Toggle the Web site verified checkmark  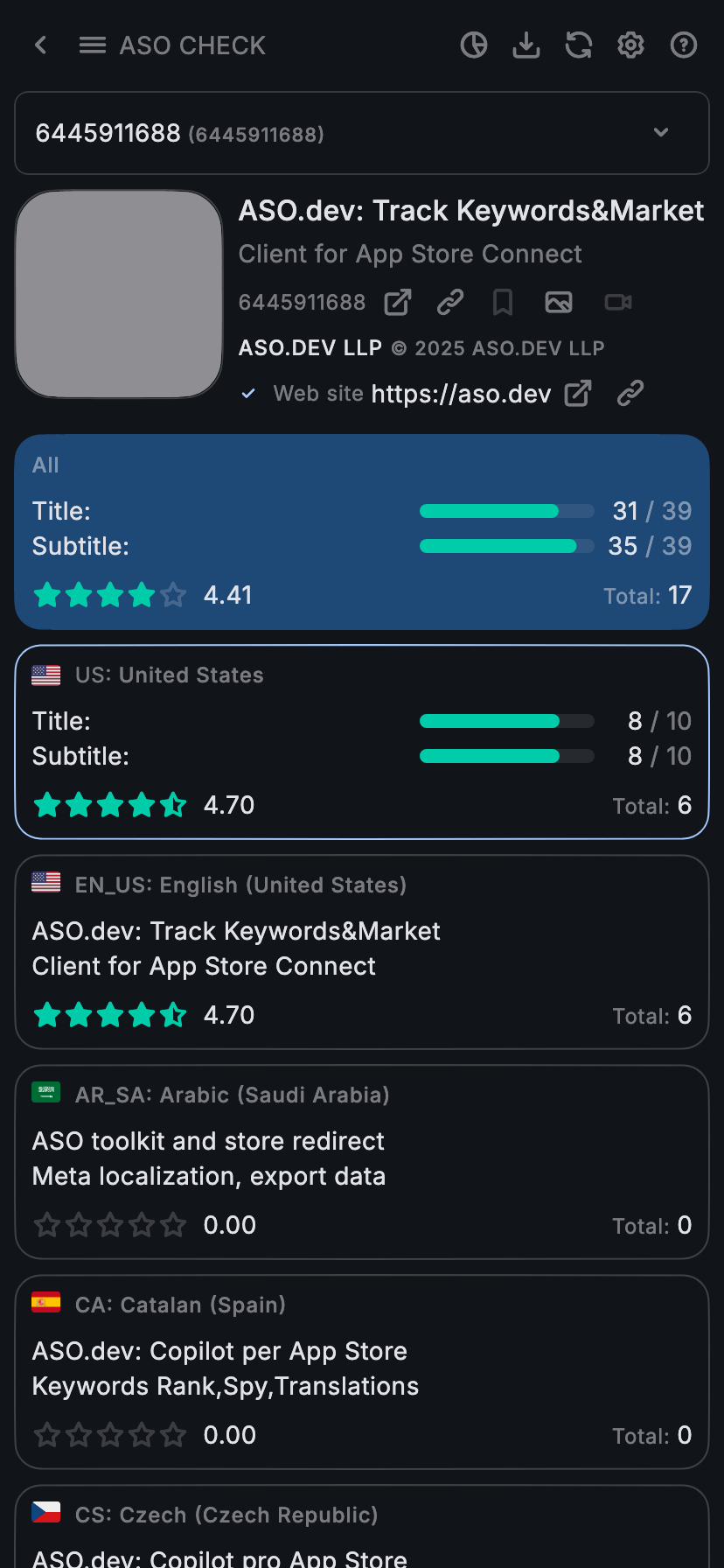(x=248, y=393)
